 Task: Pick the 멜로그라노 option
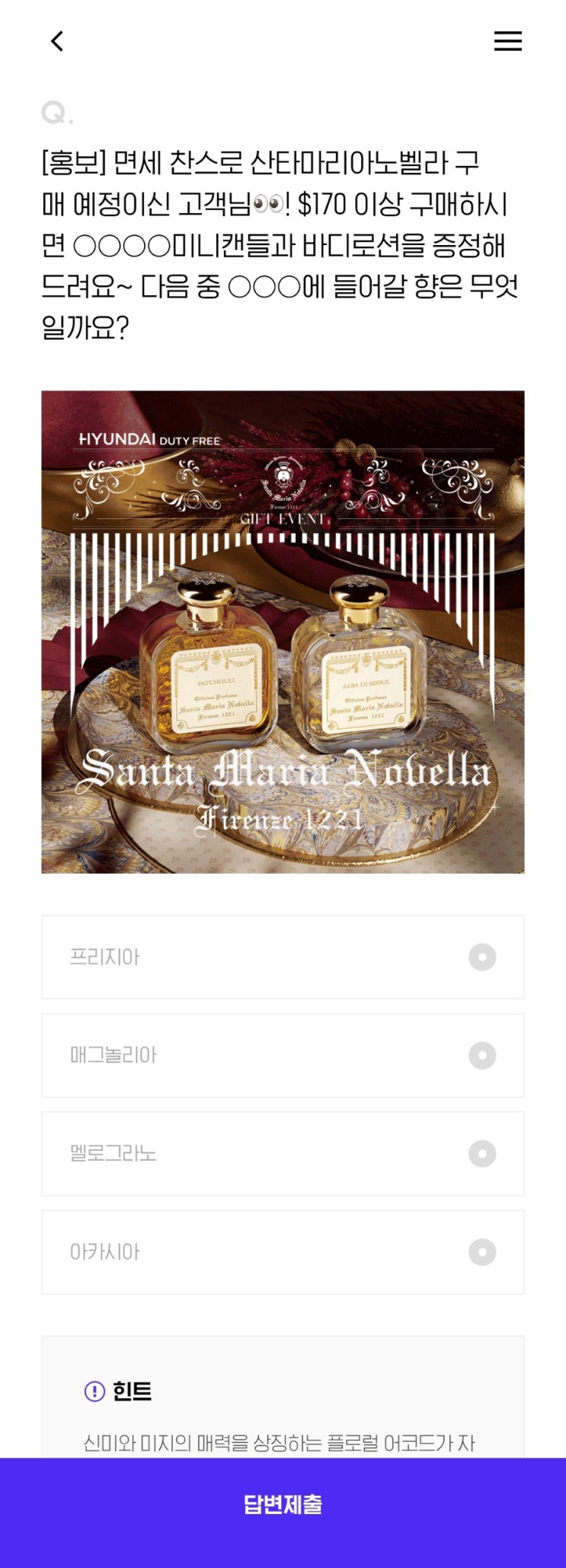tap(283, 1153)
